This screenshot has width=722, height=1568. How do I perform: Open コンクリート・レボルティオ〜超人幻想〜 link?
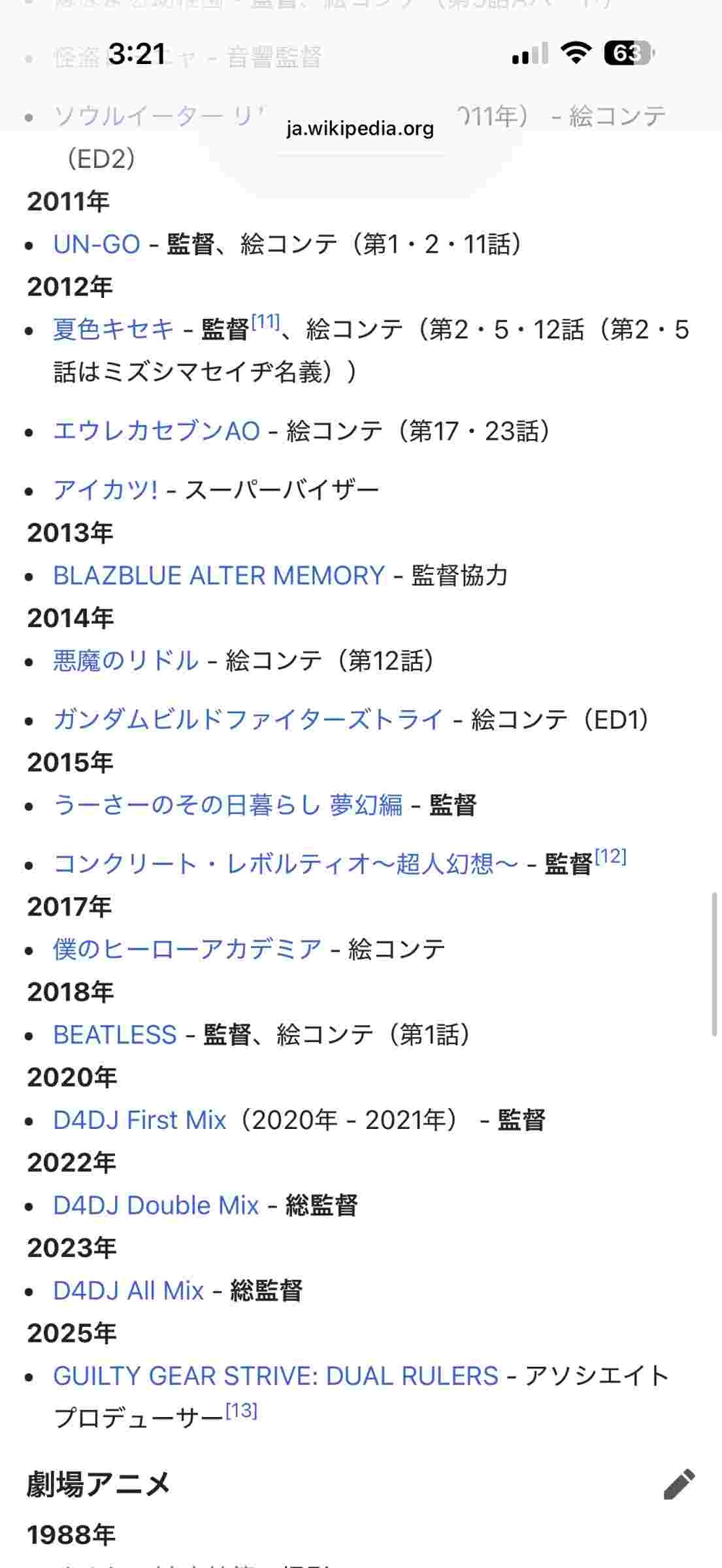[x=286, y=864]
